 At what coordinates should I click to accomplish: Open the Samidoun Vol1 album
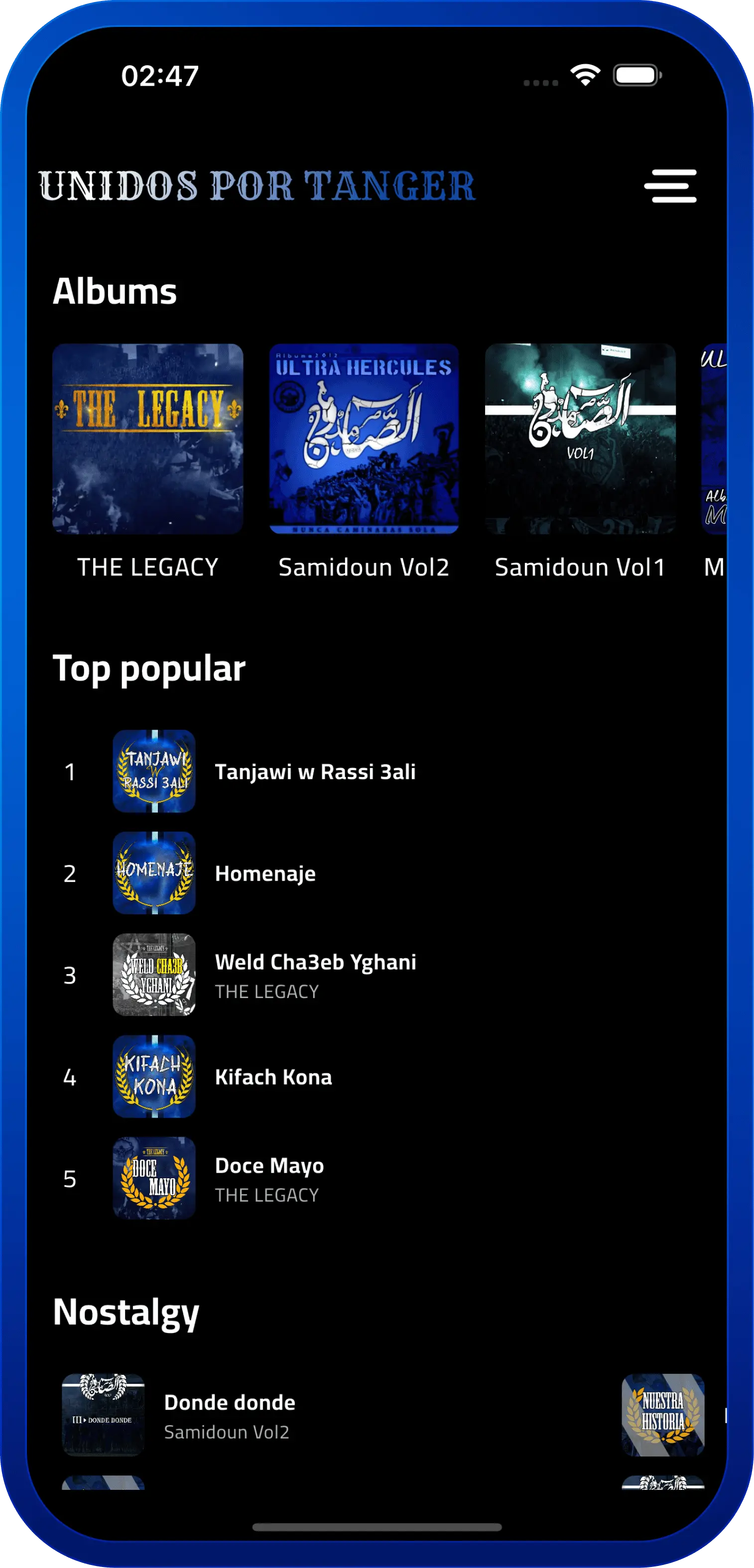pos(580,440)
